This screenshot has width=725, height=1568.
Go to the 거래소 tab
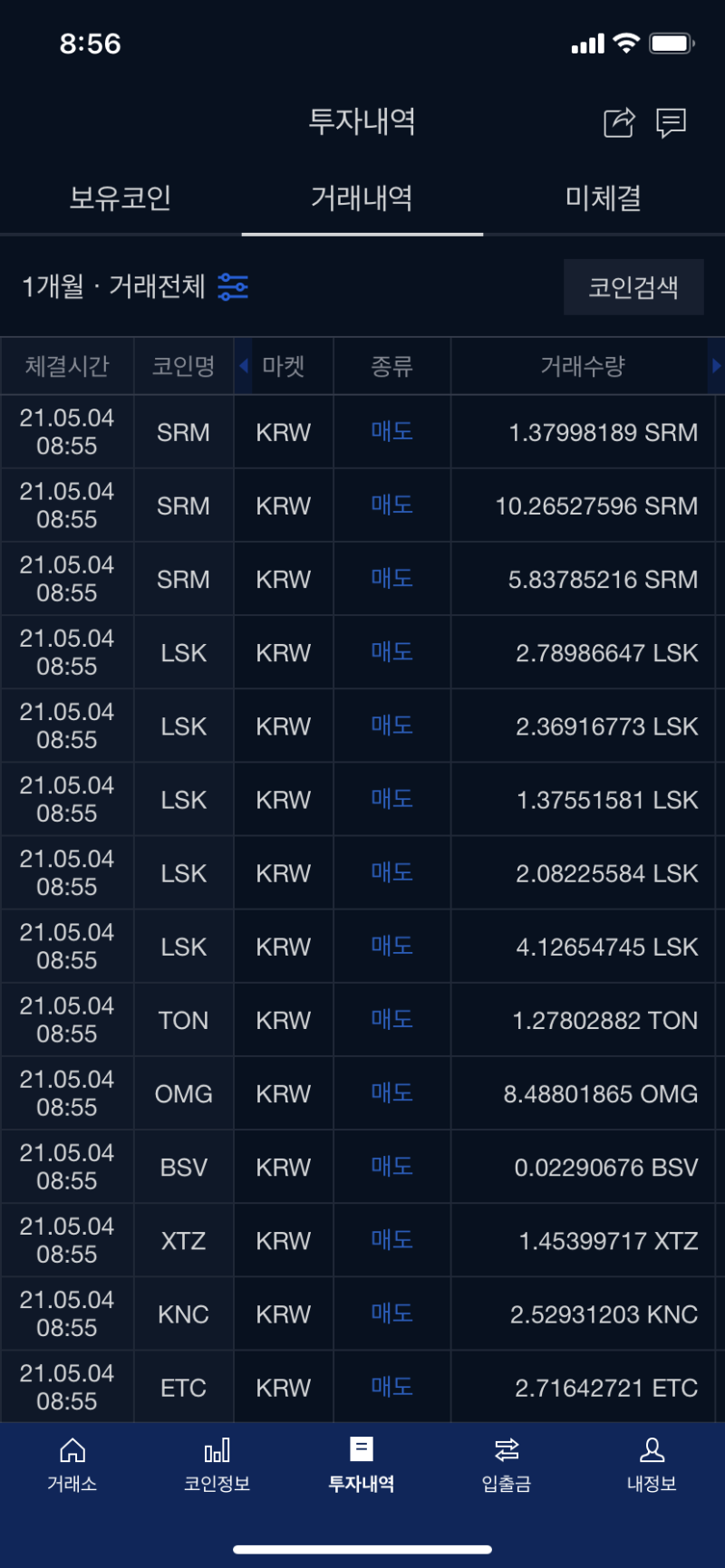click(72, 1464)
